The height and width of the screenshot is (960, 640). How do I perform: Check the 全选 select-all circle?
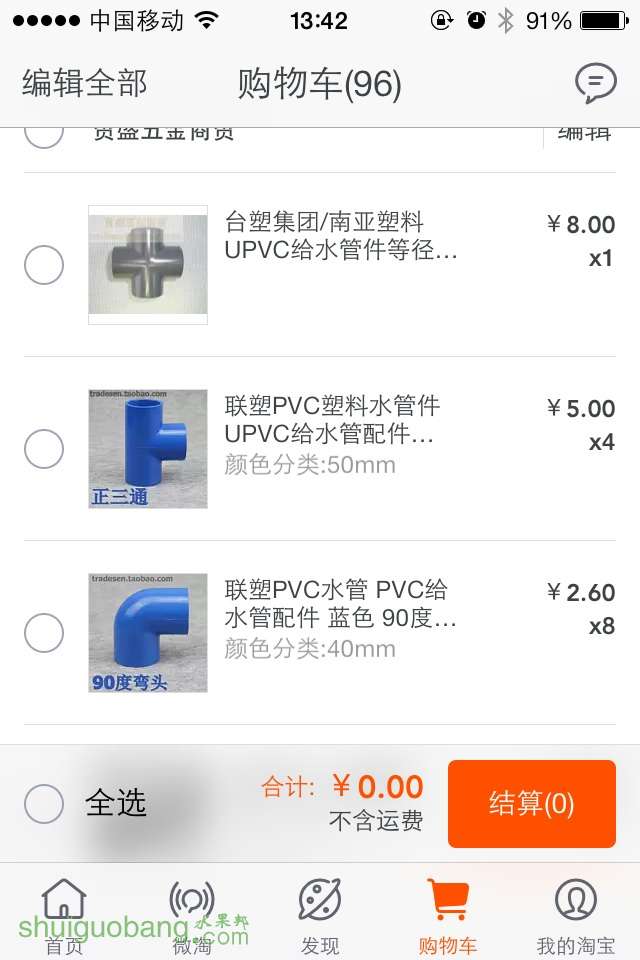44,803
